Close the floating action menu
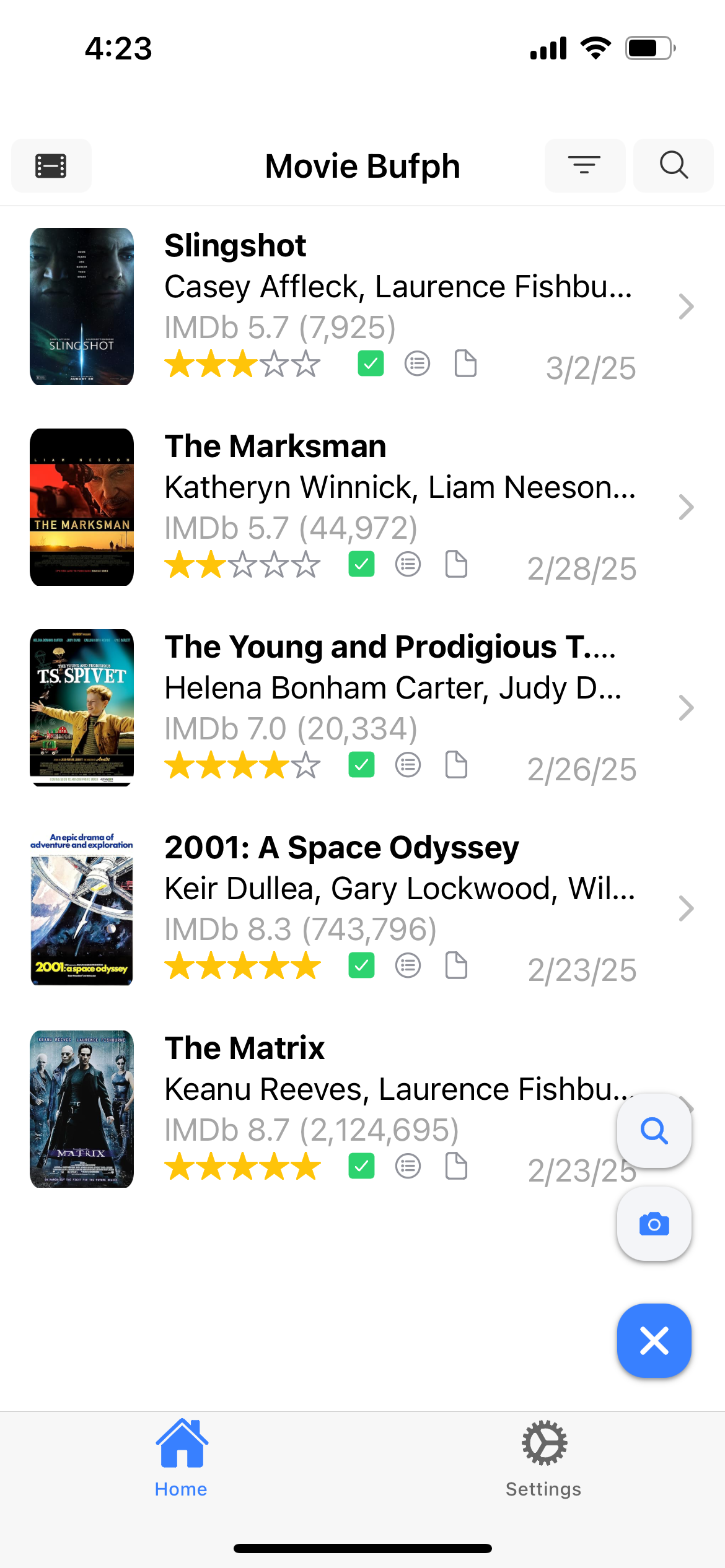725x1568 pixels. (x=654, y=1341)
